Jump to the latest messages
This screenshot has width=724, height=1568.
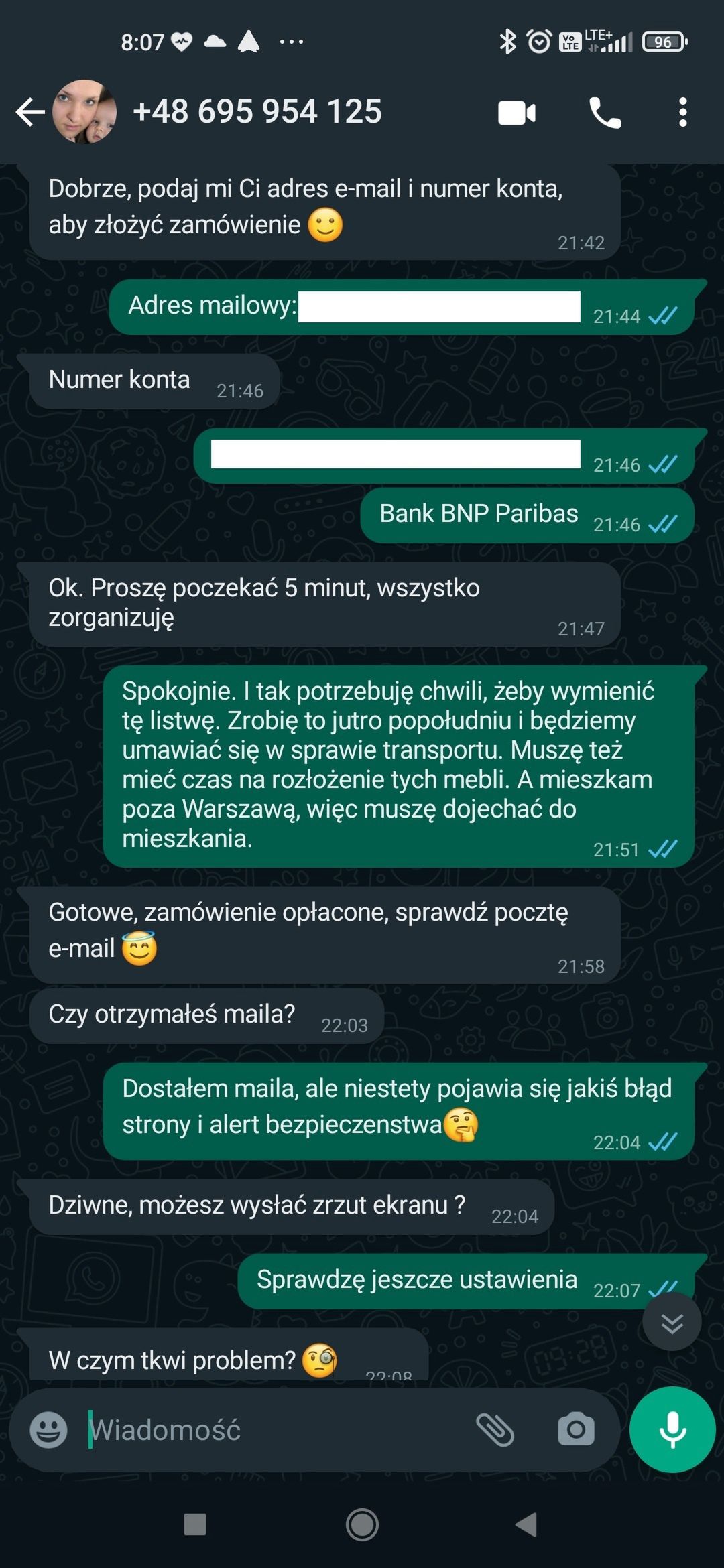672,1323
